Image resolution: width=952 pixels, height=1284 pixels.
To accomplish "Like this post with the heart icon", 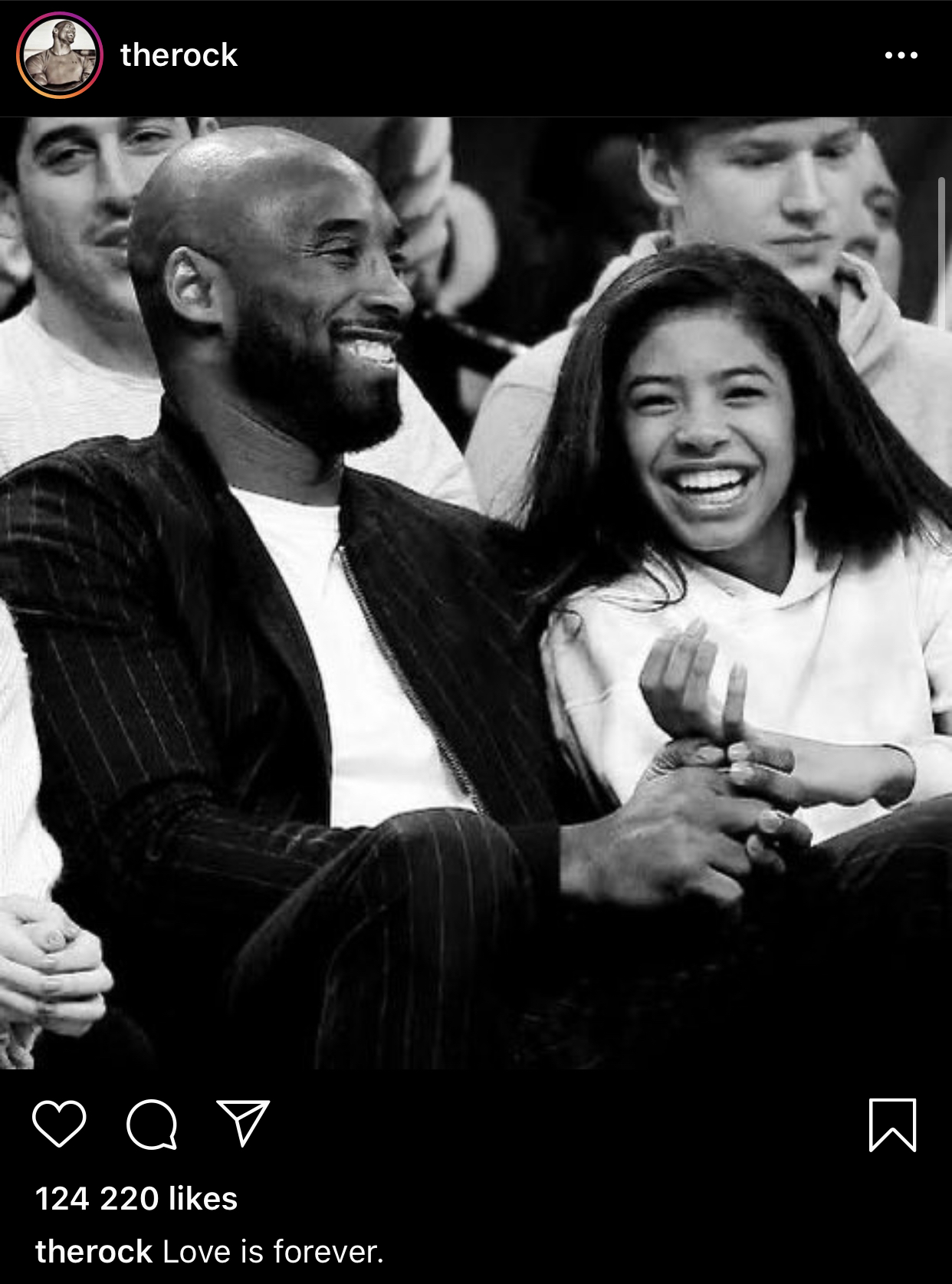I will point(59,1124).
